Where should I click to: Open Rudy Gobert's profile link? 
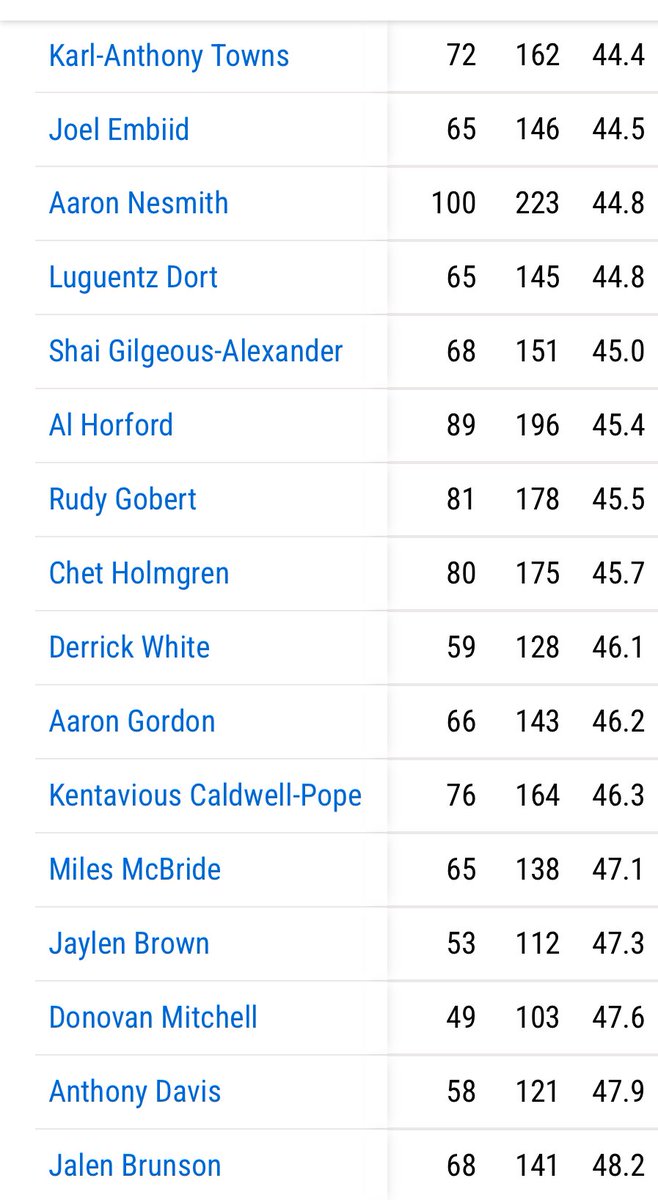click(x=122, y=499)
